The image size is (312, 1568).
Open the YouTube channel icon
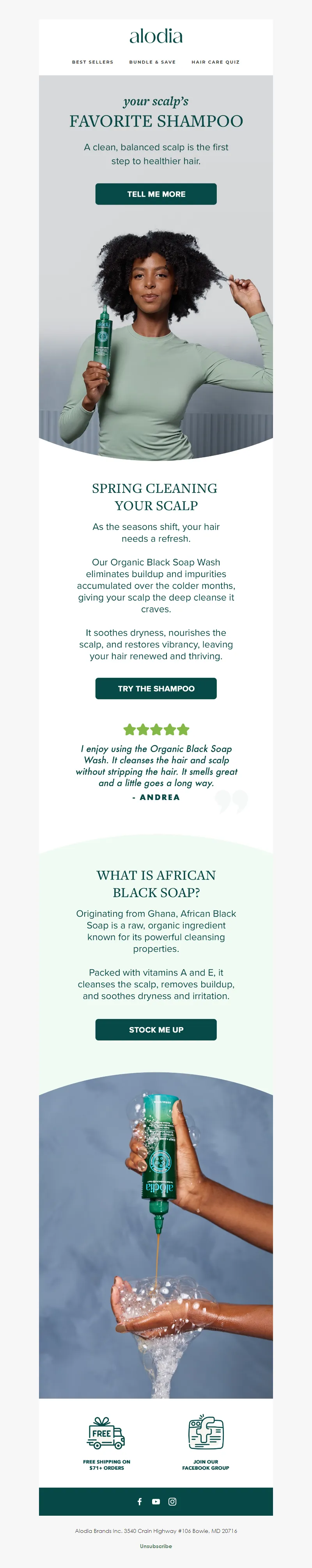pyautogui.click(x=156, y=1502)
